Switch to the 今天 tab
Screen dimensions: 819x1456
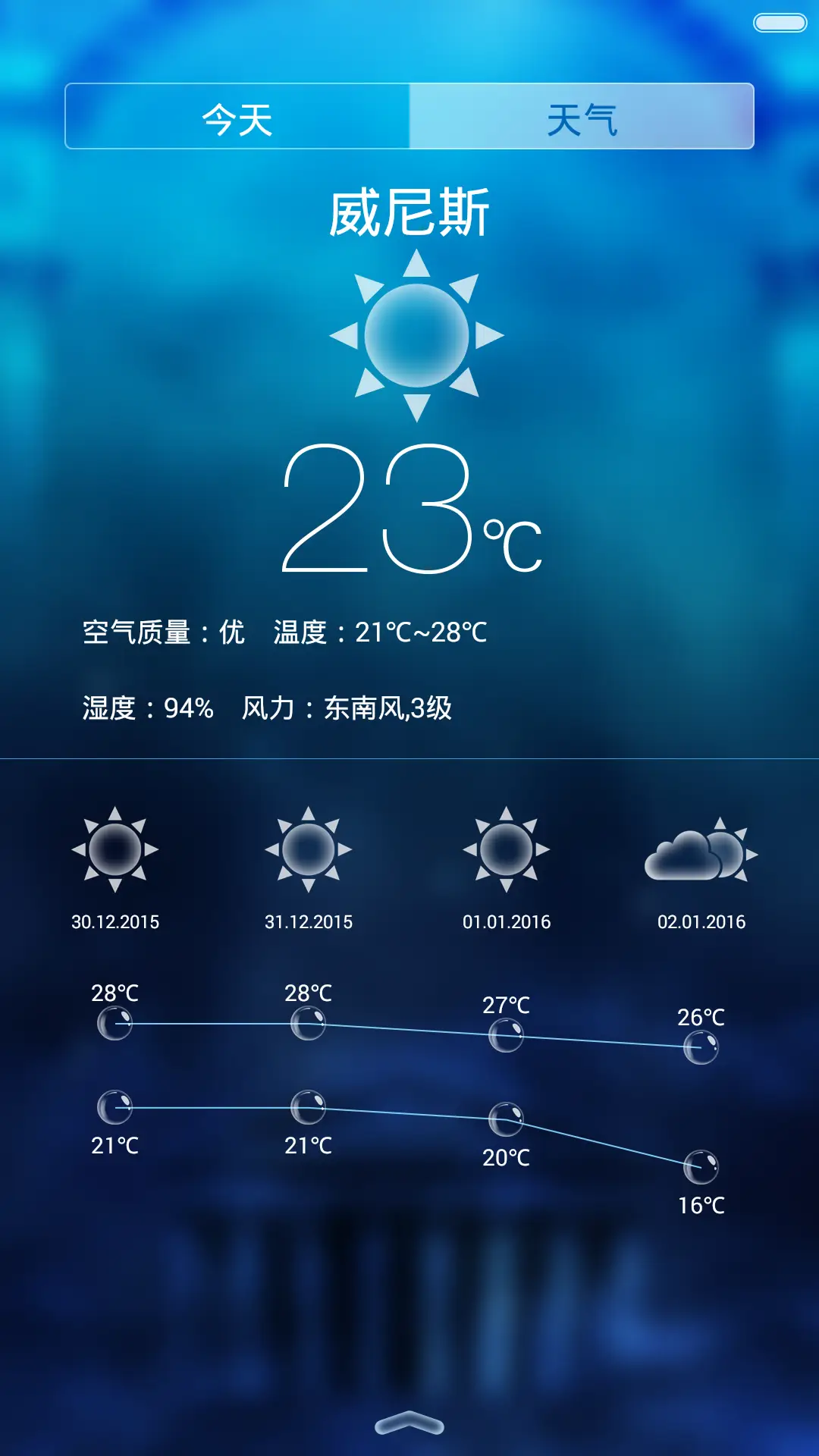pos(237,116)
